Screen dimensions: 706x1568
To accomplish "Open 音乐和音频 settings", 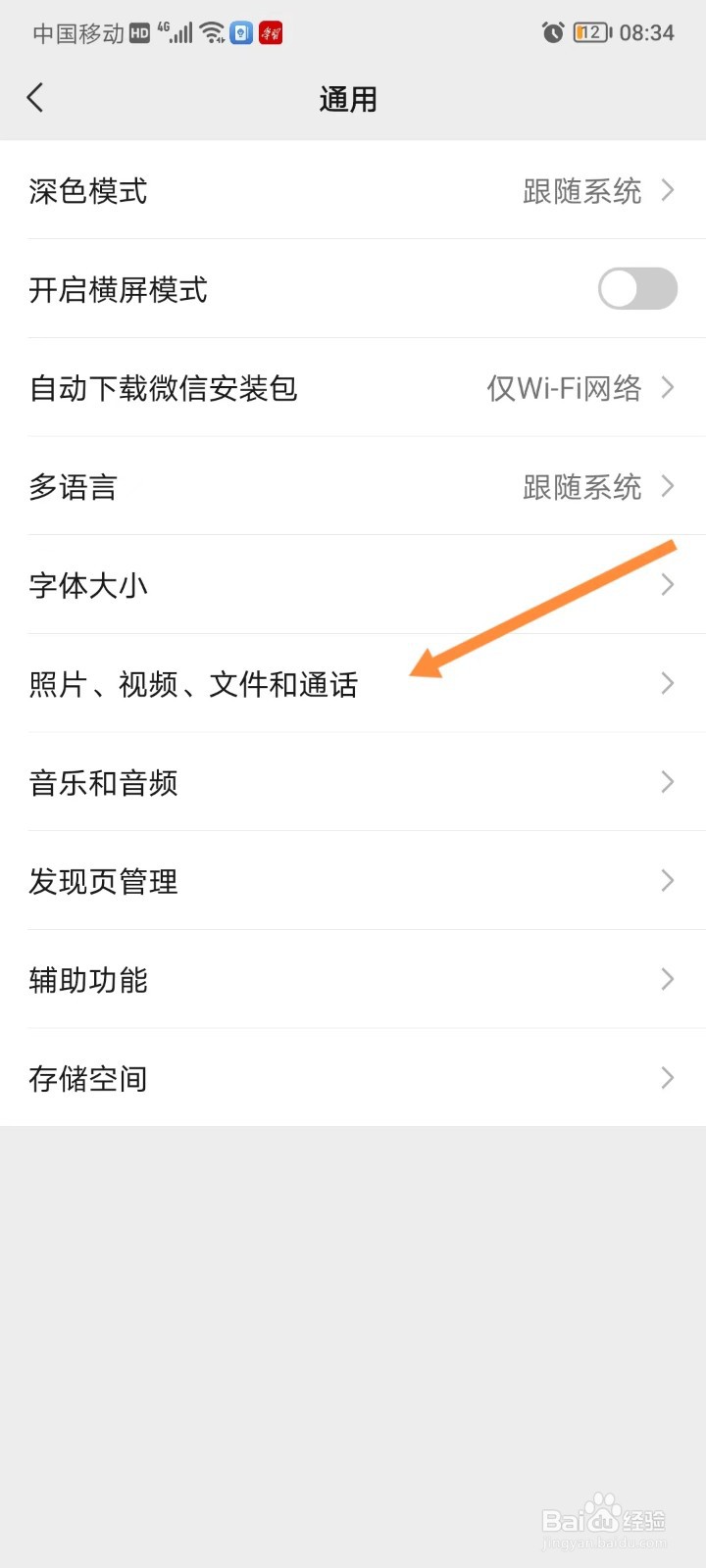I will pos(353,782).
